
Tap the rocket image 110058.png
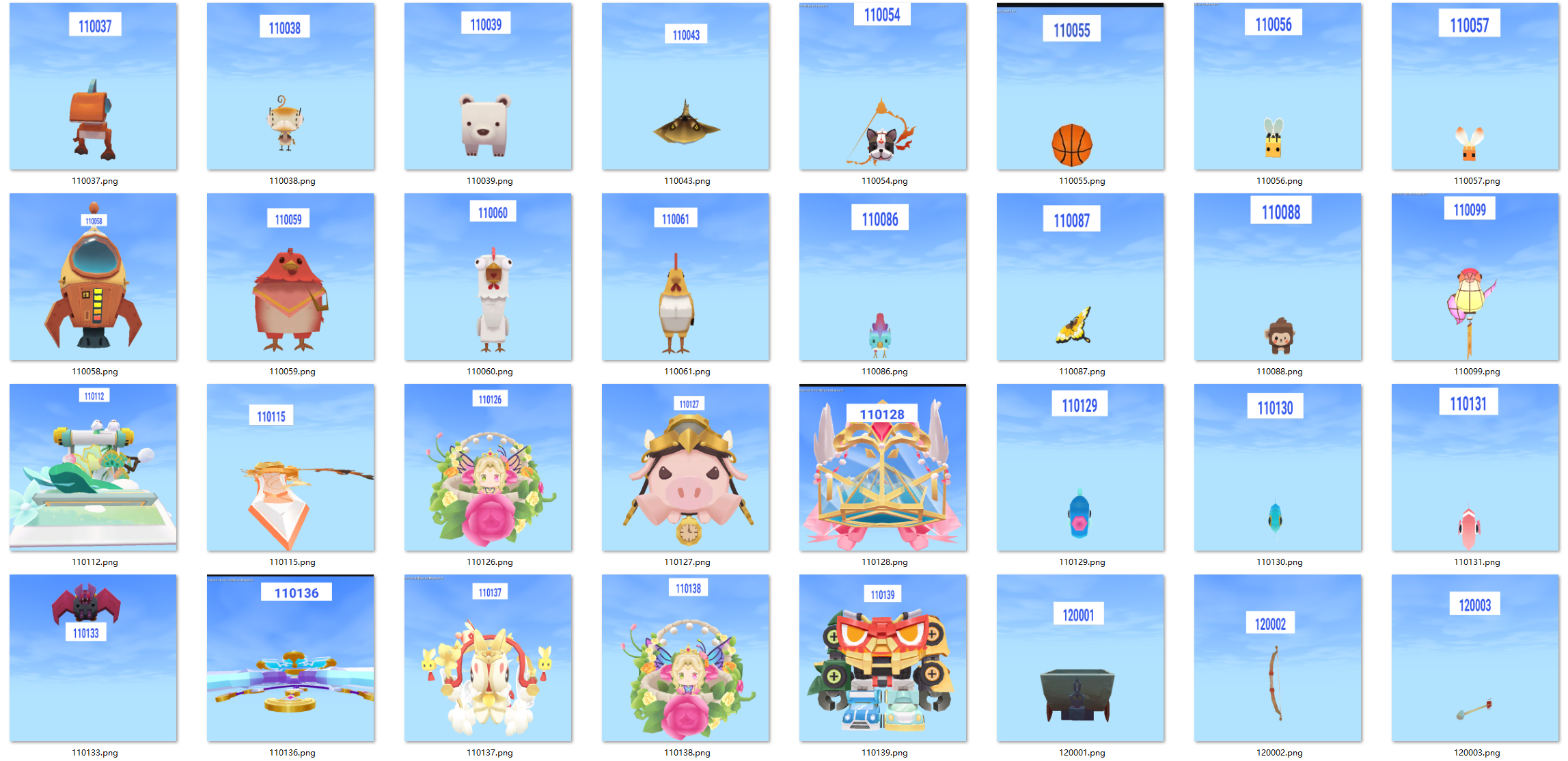(x=93, y=277)
